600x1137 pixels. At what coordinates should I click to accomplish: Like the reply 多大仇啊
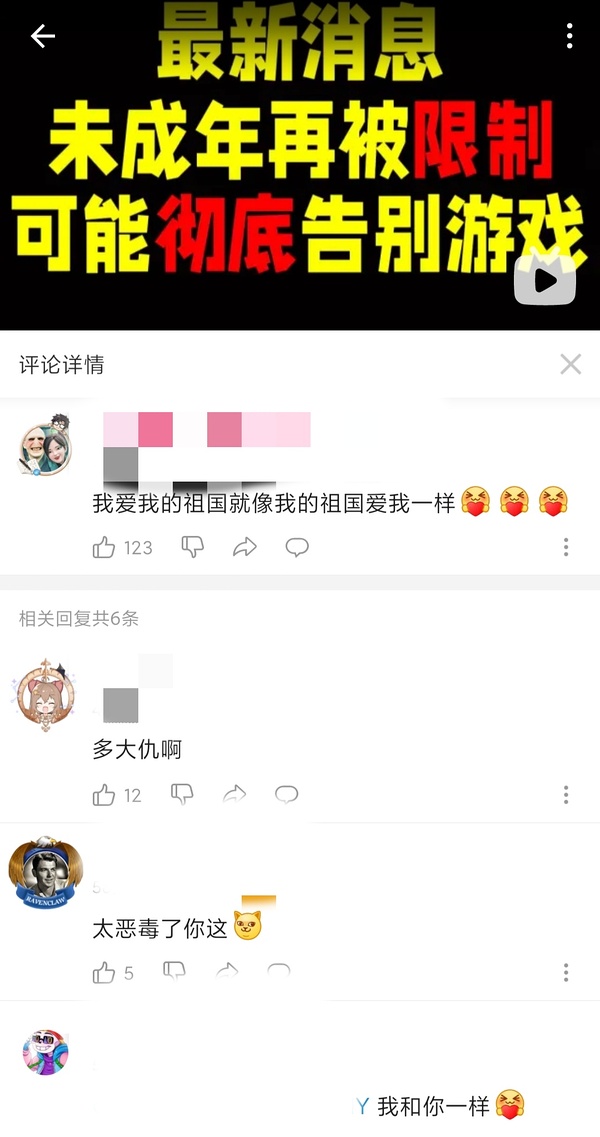tap(104, 795)
